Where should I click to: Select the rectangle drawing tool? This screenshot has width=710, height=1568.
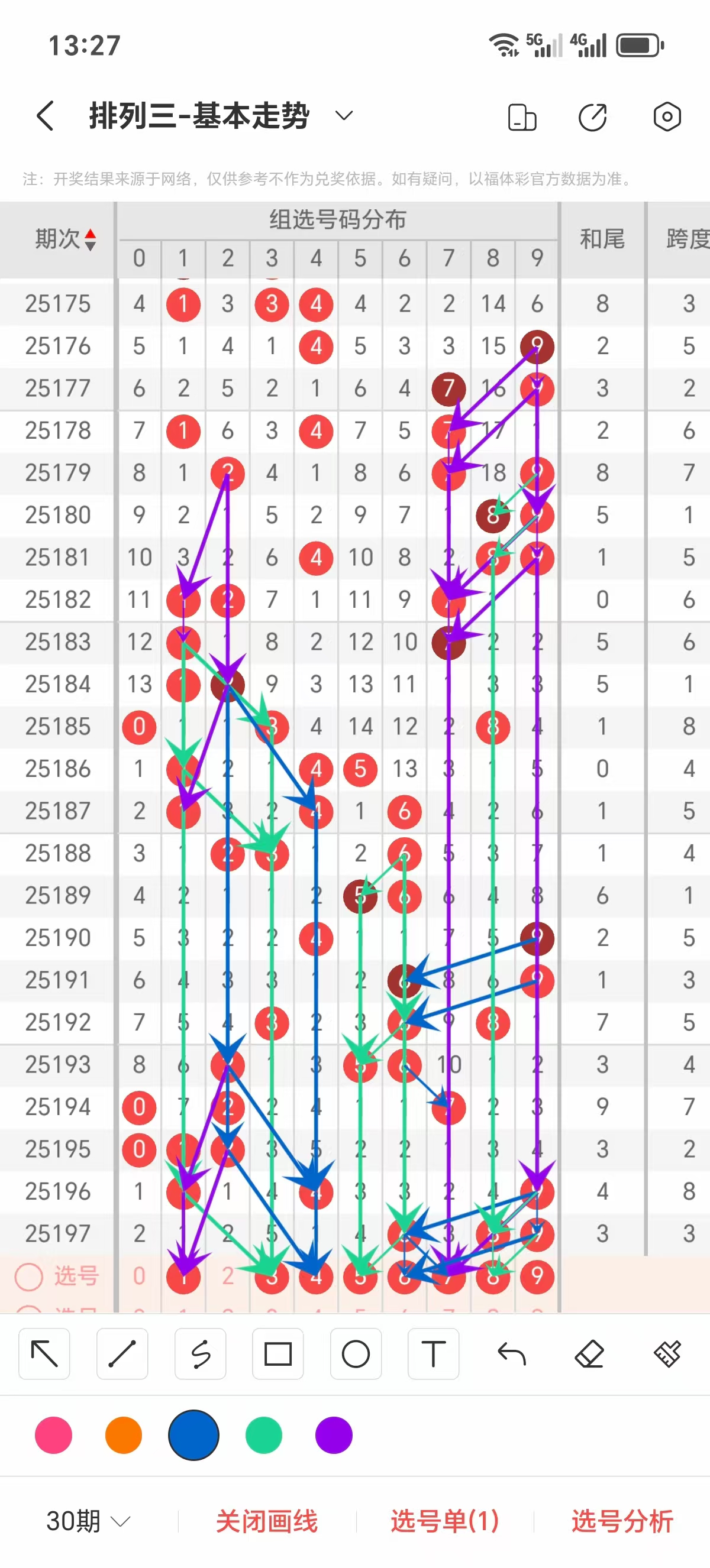(x=277, y=1354)
